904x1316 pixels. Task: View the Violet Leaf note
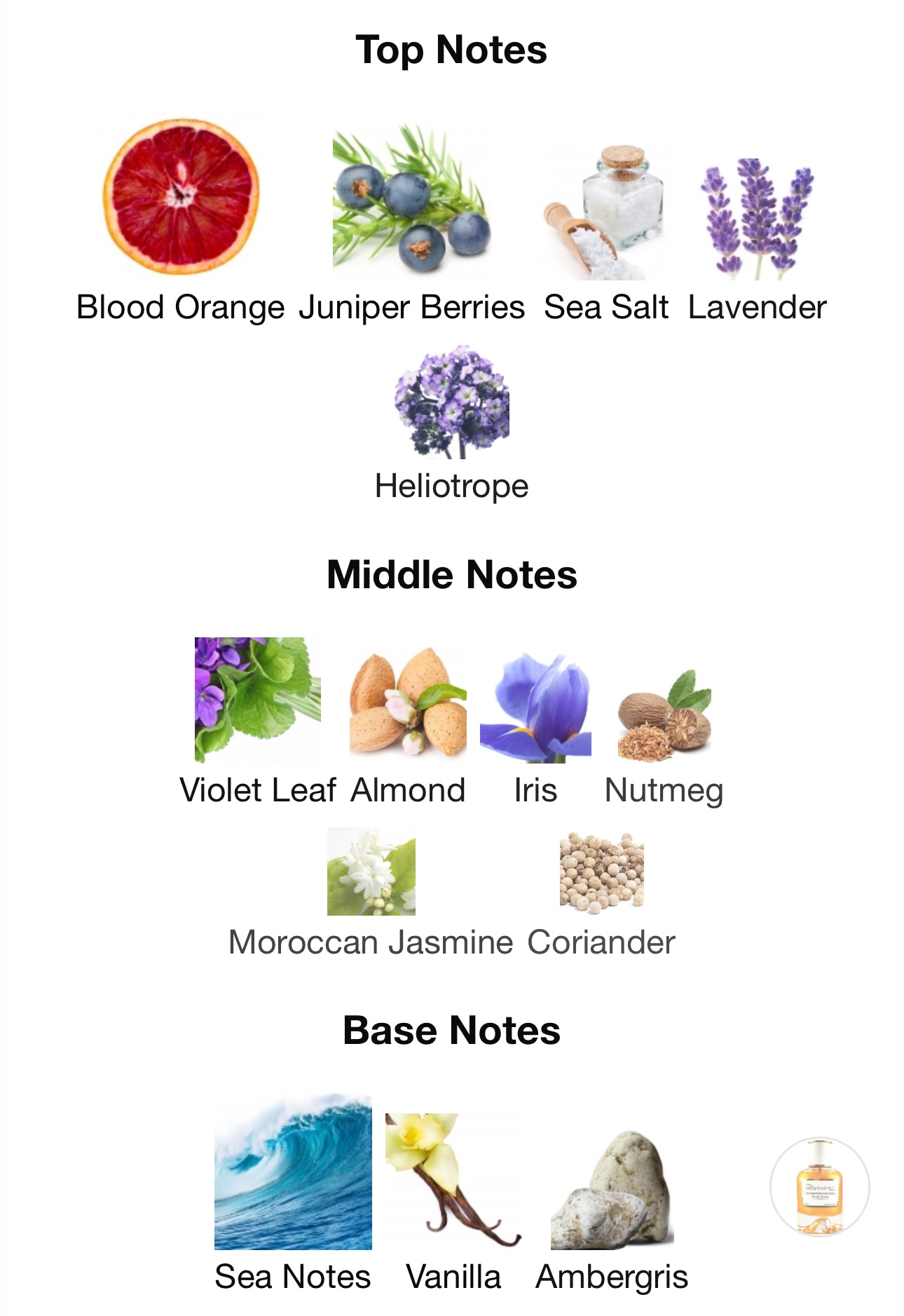click(257, 699)
